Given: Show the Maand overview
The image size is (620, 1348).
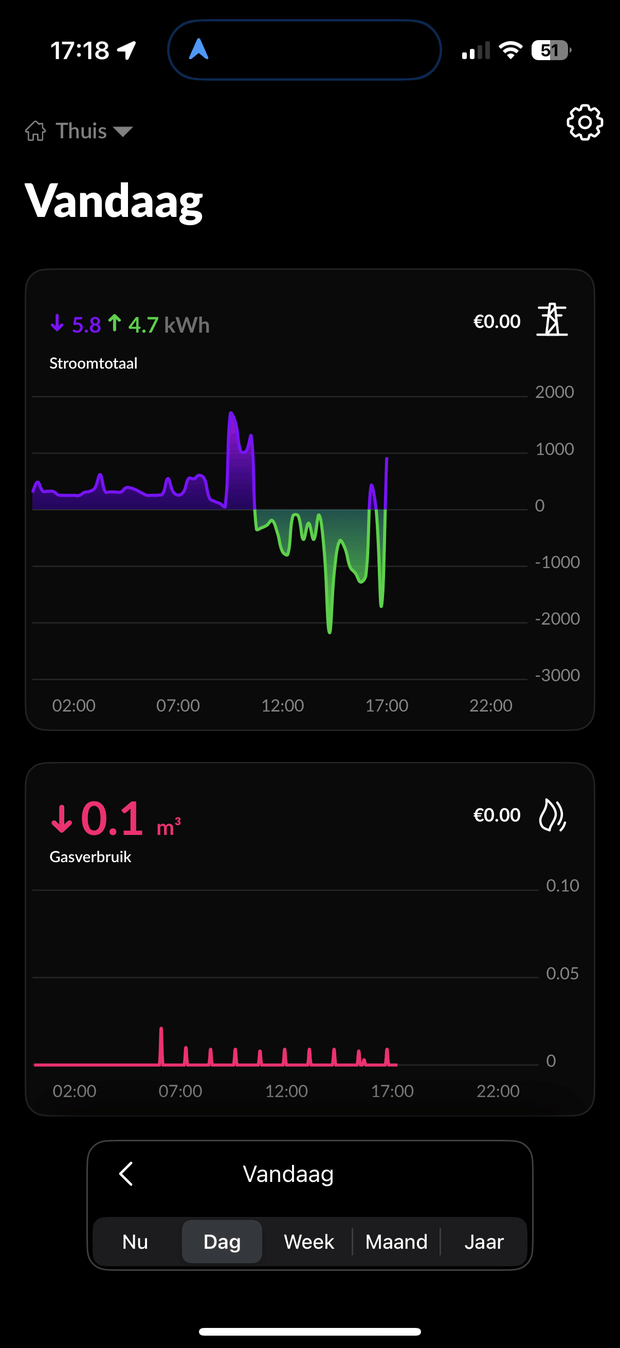Looking at the screenshot, I should [x=397, y=1242].
